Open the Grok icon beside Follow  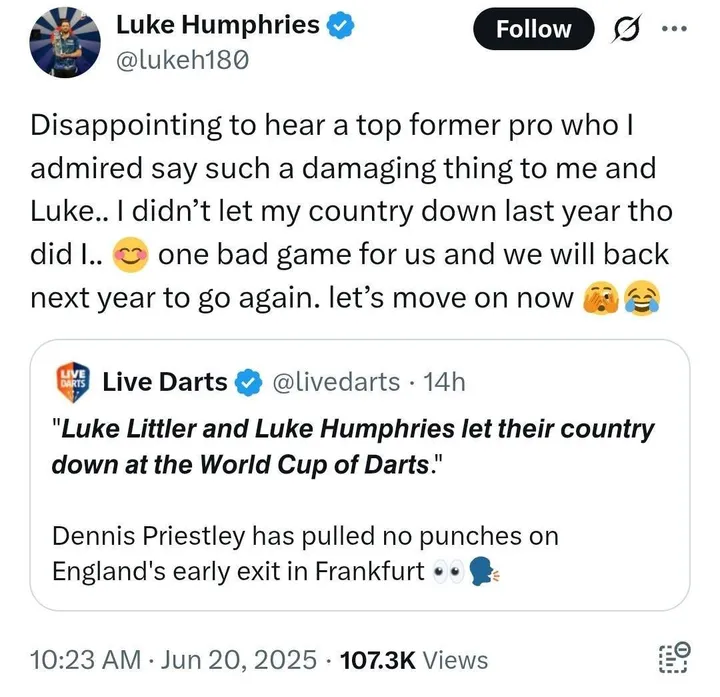point(628,31)
